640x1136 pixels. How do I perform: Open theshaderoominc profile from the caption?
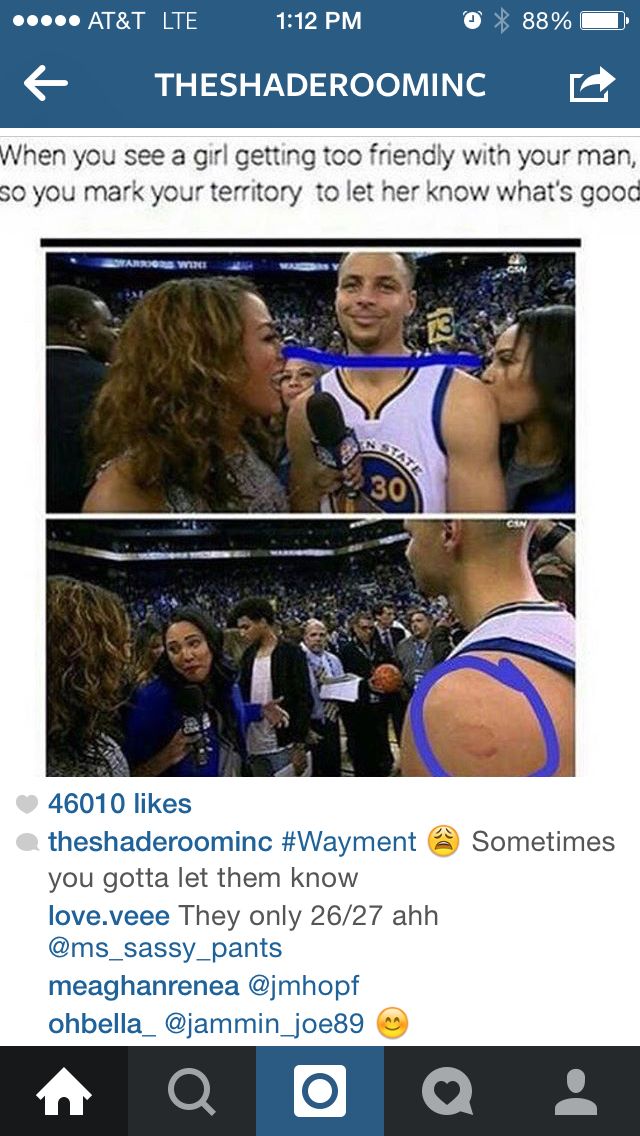(x=160, y=842)
